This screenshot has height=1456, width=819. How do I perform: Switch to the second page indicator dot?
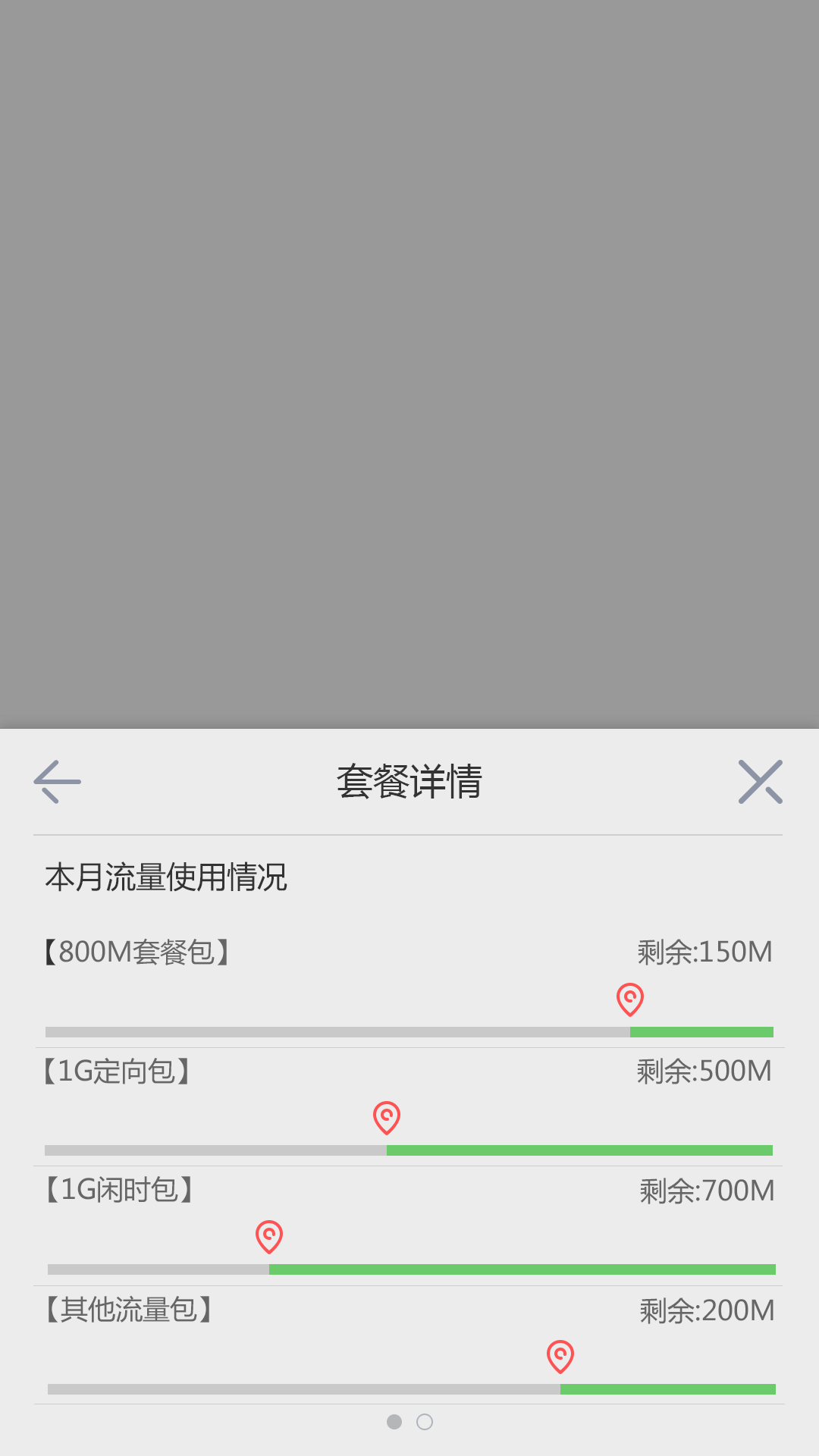425,1422
